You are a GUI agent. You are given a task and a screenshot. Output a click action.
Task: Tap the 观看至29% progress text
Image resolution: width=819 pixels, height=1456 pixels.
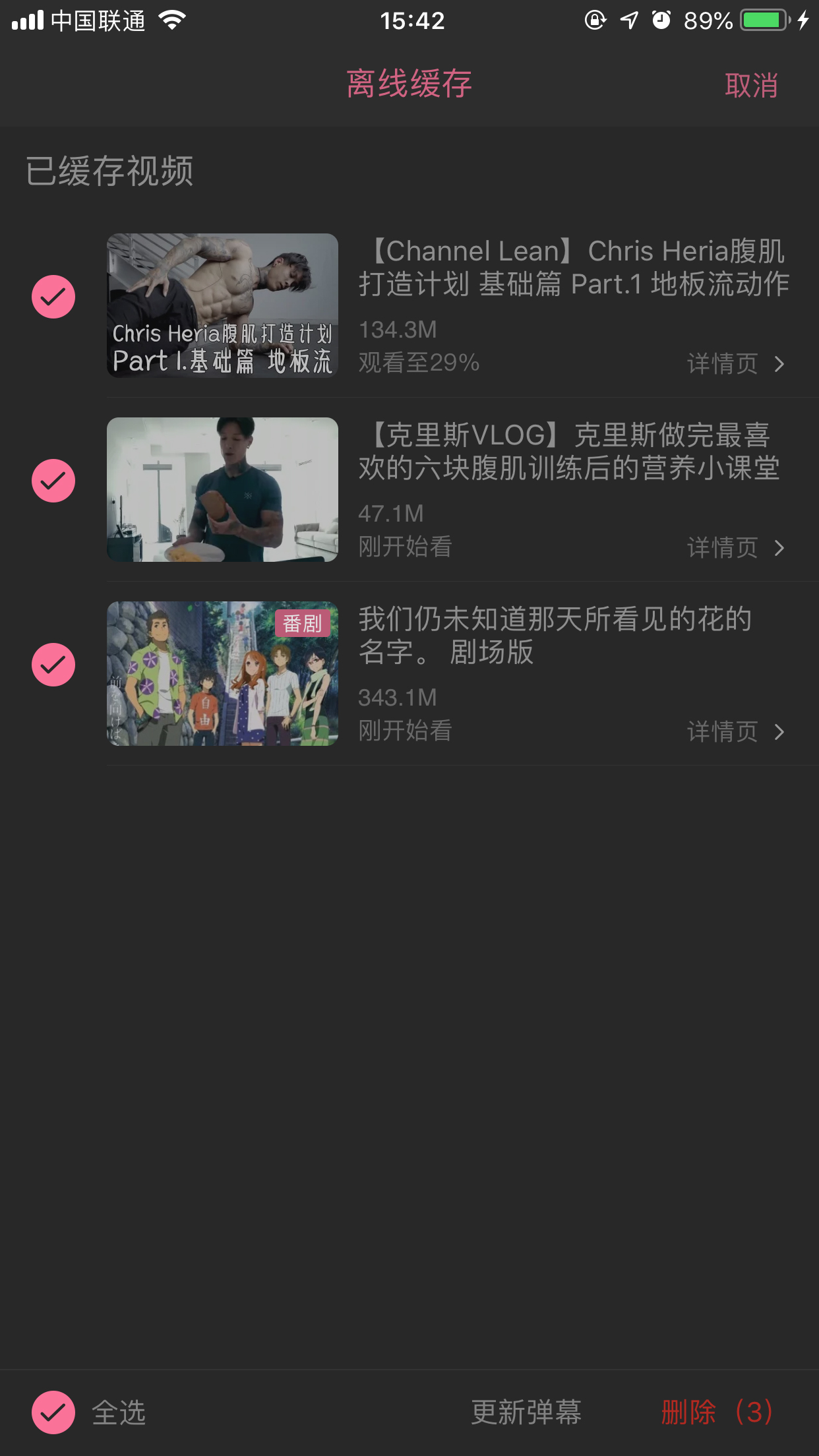(417, 361)
